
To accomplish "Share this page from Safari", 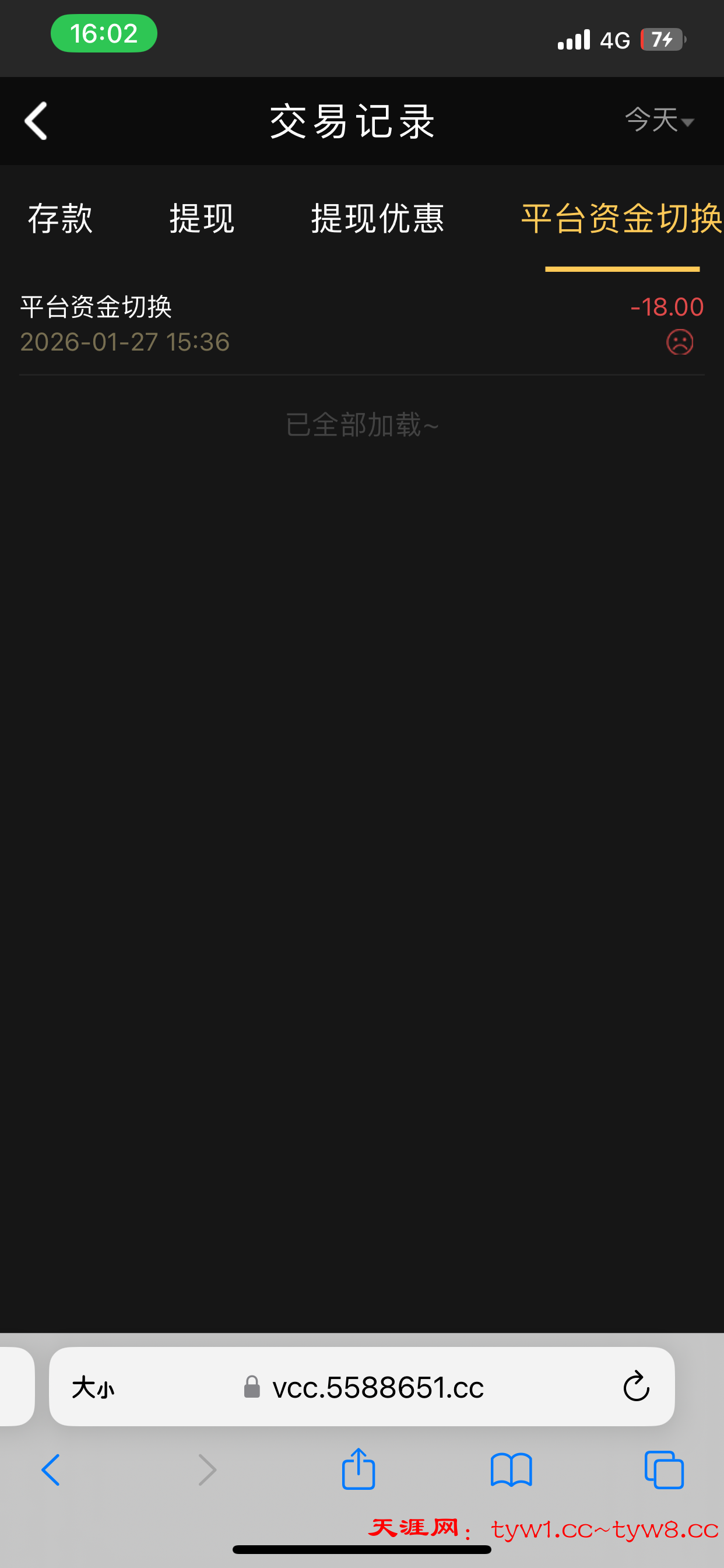I will pyautogui.click(x=359, y=1469).
